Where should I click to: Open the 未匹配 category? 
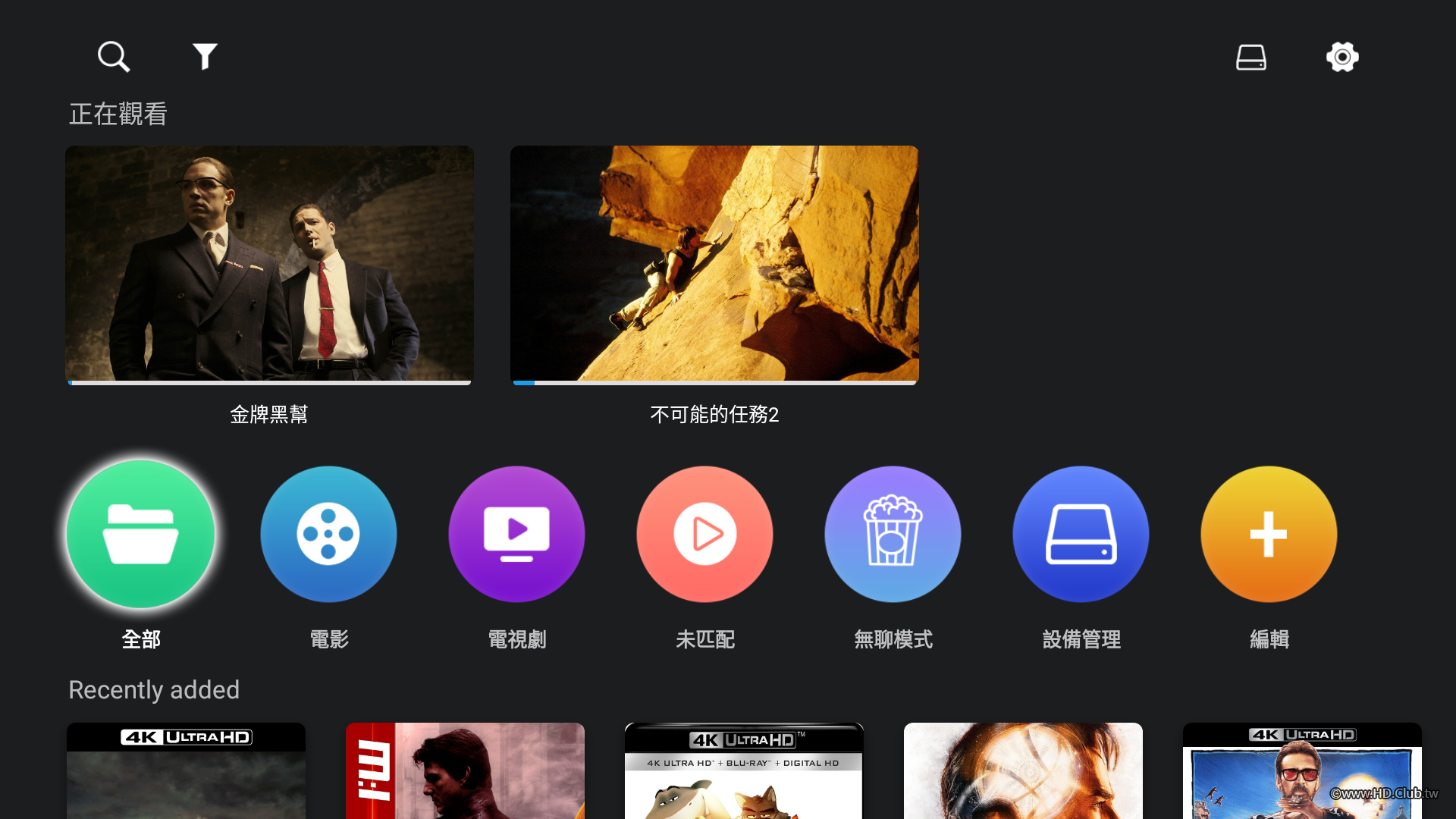704,535
